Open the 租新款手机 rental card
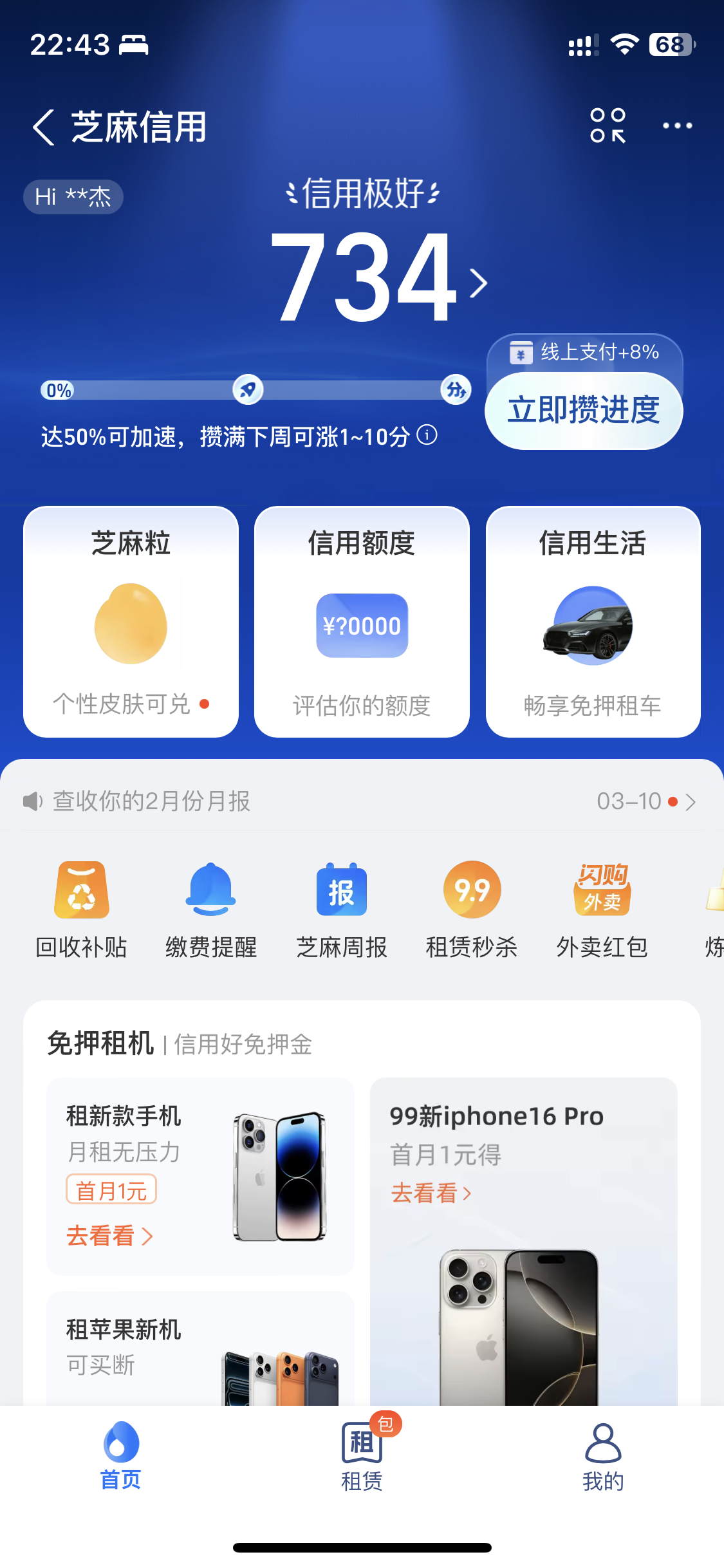Viewport: 724px width, 1568px height. click(200, 1176)
